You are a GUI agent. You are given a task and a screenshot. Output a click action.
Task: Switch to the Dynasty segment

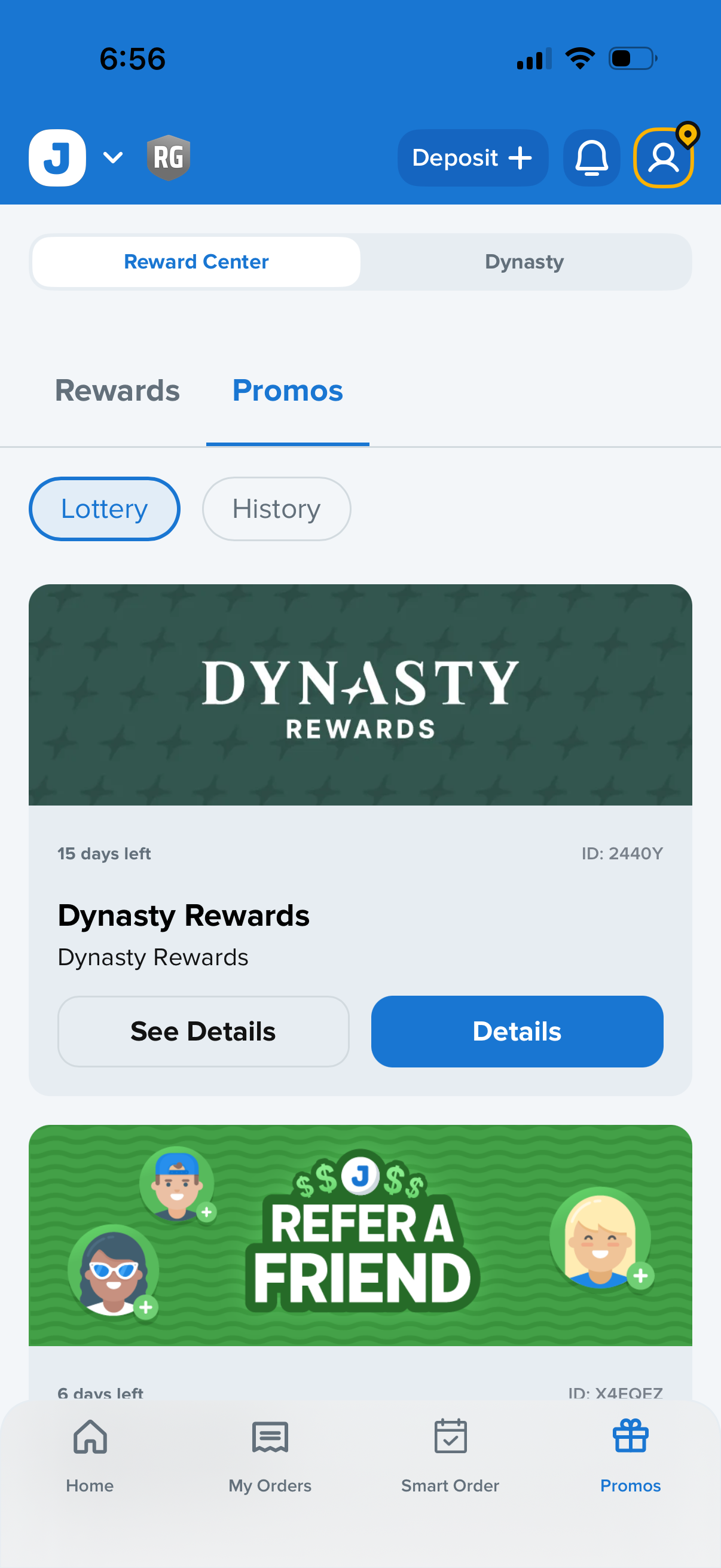[524, 262]
